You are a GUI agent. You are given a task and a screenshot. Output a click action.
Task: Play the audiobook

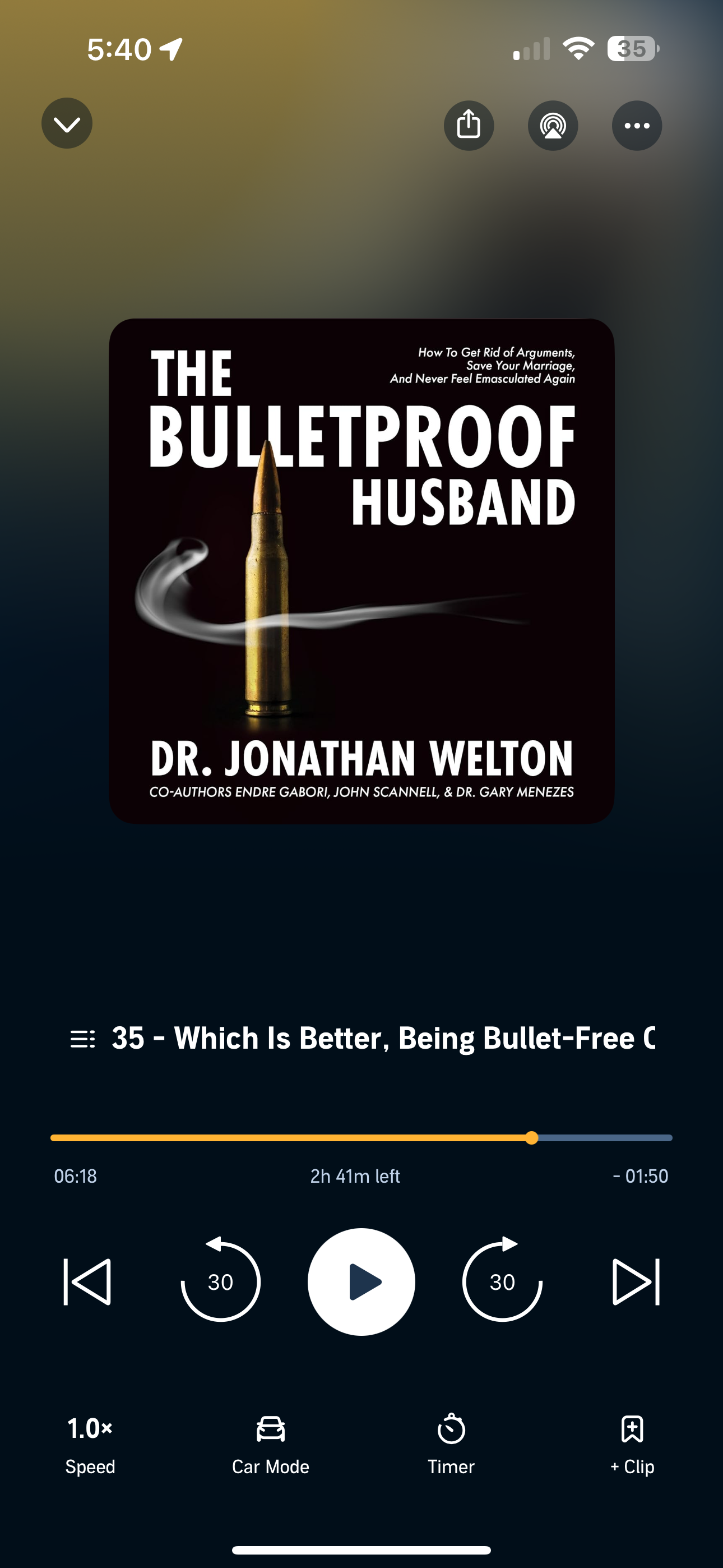point(361,1282)
